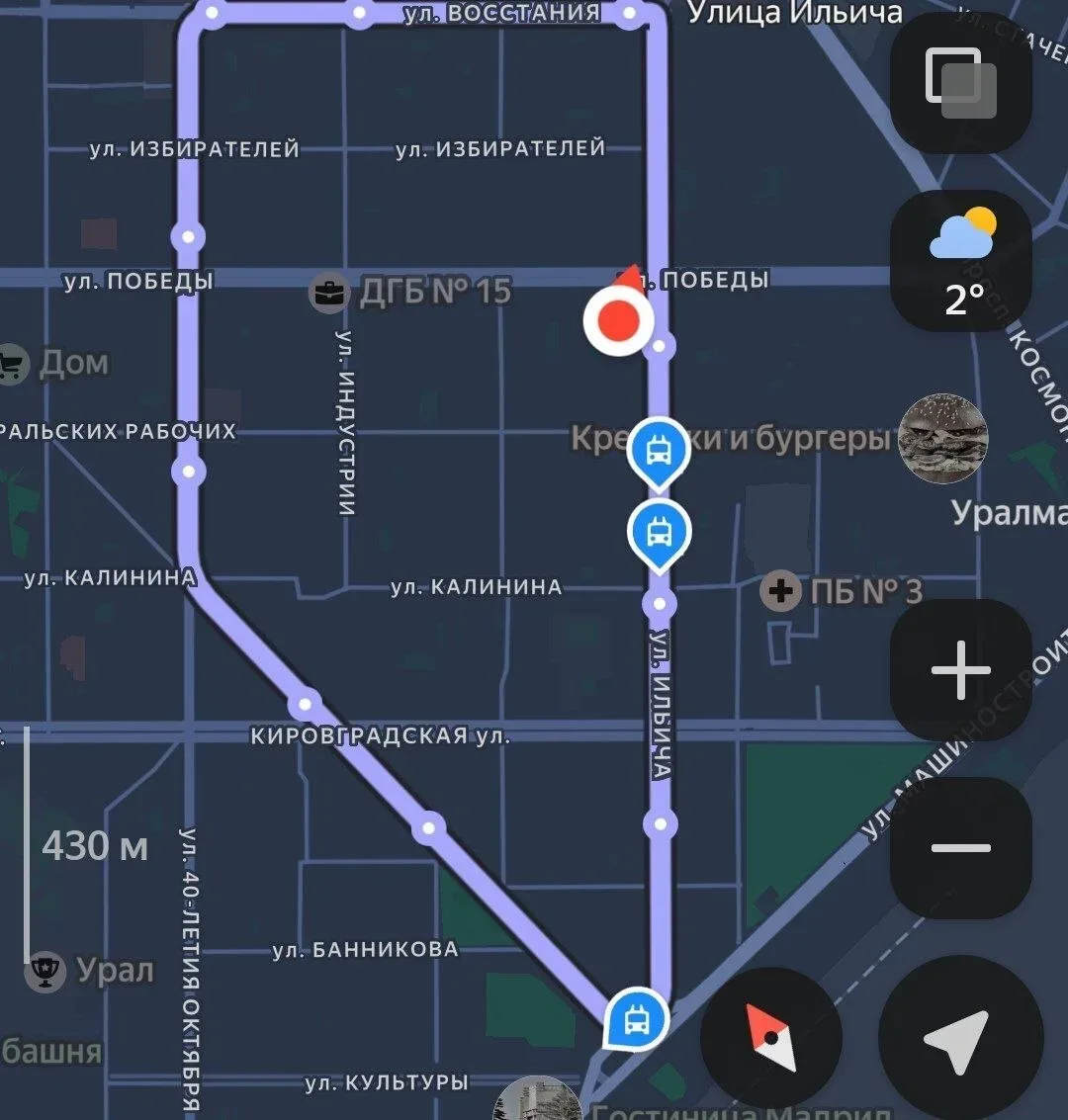The image size is (1068, 1120).
Task: Zoom in with the plus button
Action: coord(960,670)
